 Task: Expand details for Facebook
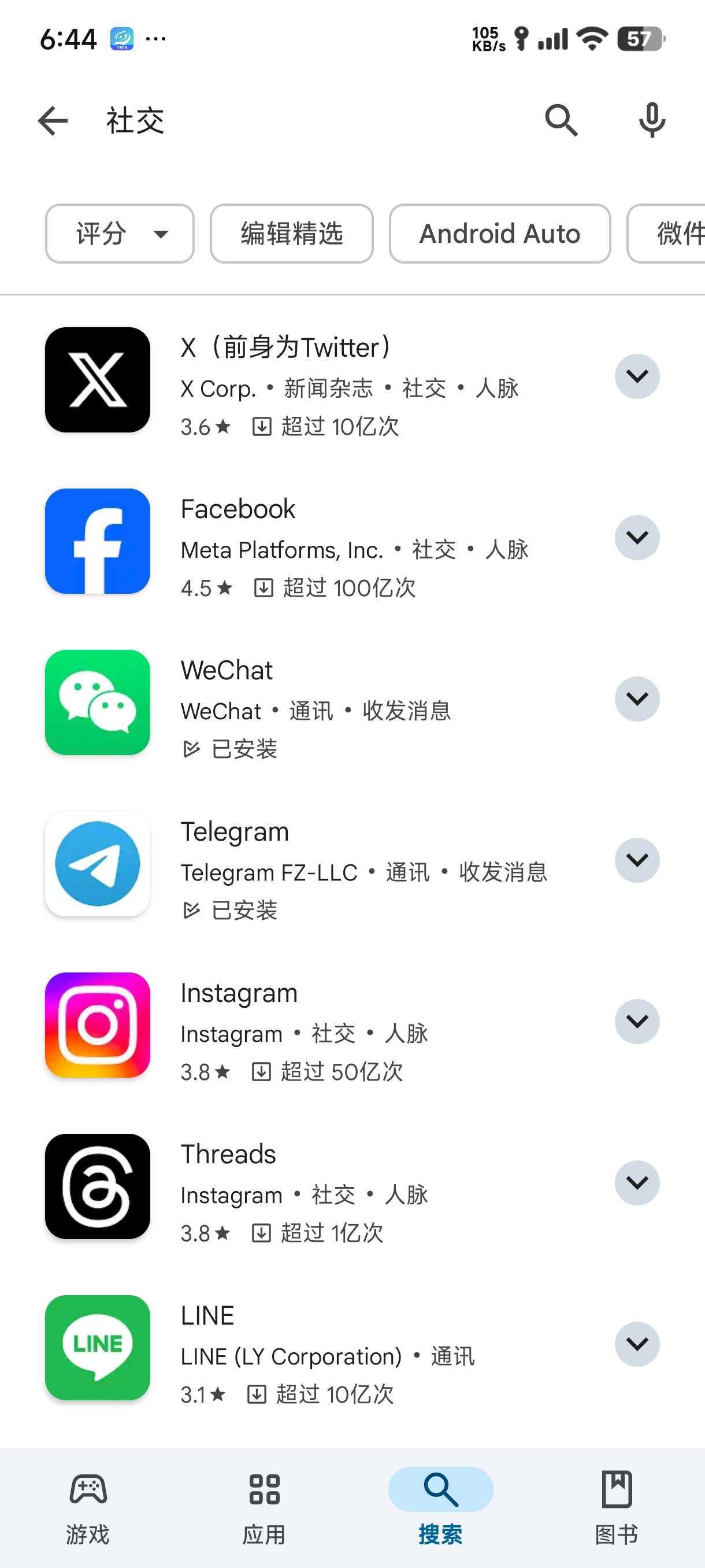[637, 538]
